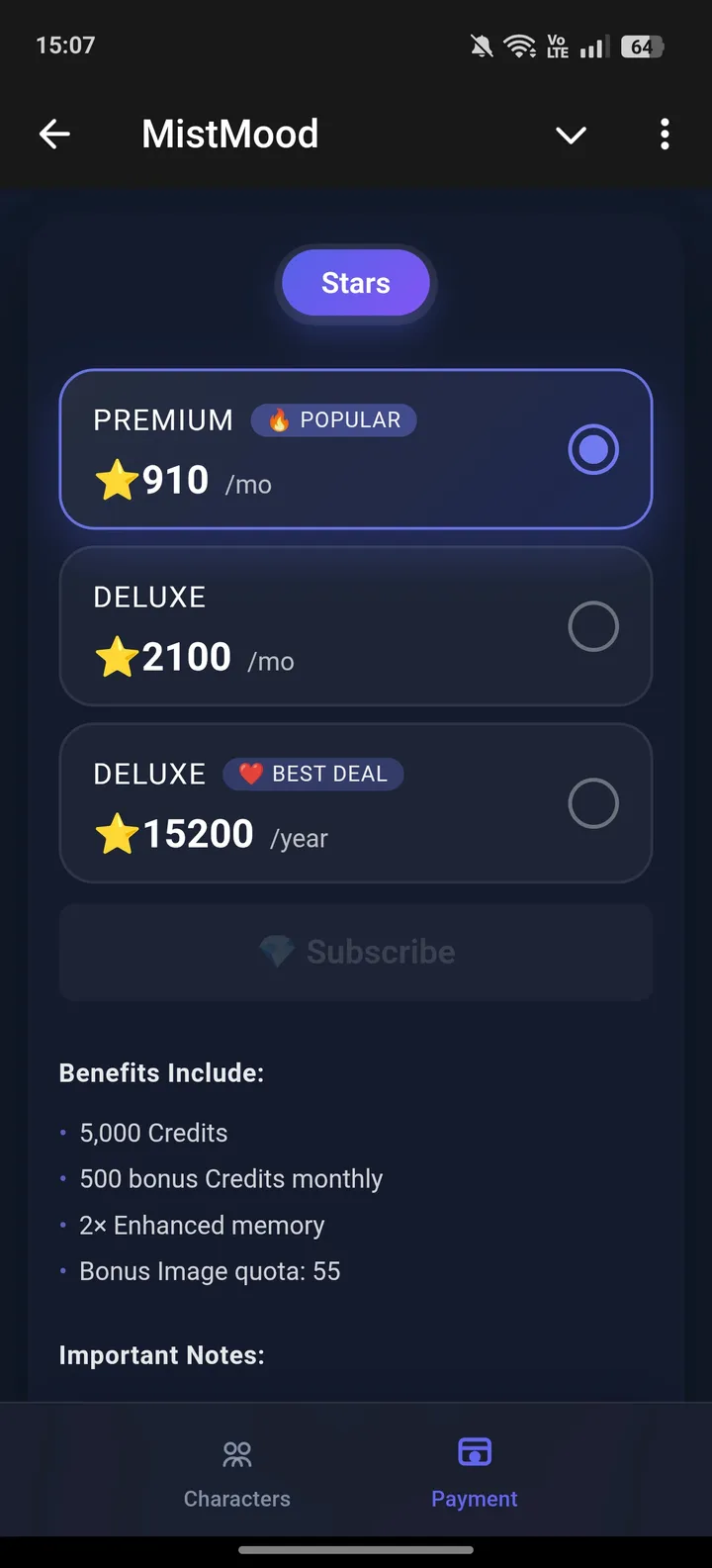Select the DELUXE yearly plan card
Viewport: 712px width, 1568px height.
(356, 802)
